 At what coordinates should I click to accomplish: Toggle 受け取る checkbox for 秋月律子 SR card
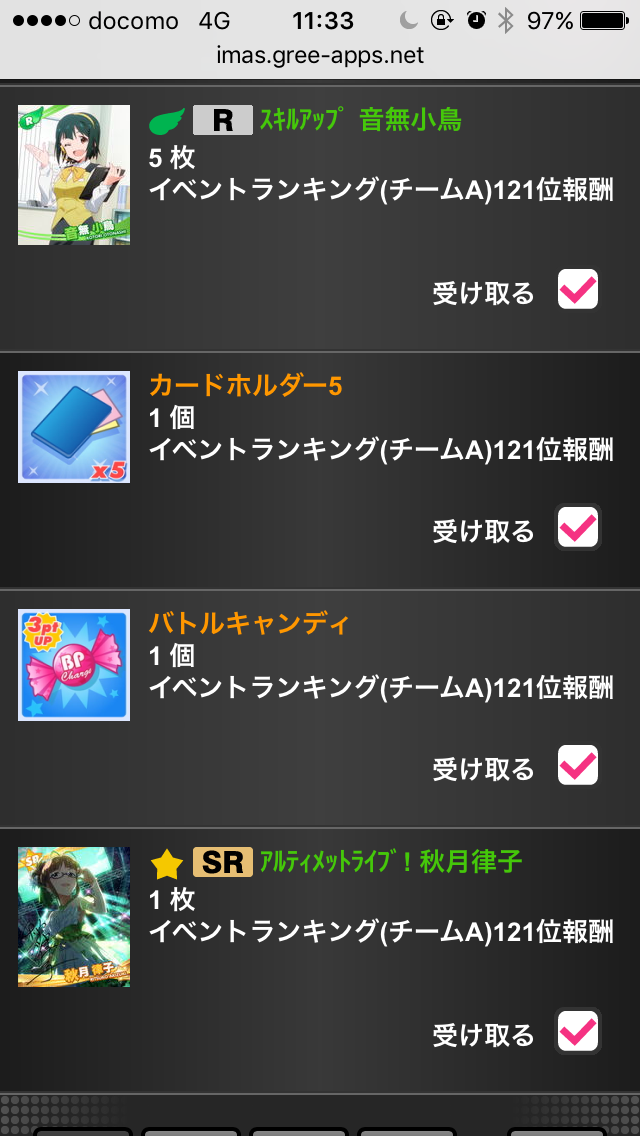[x=578, y=1031]
